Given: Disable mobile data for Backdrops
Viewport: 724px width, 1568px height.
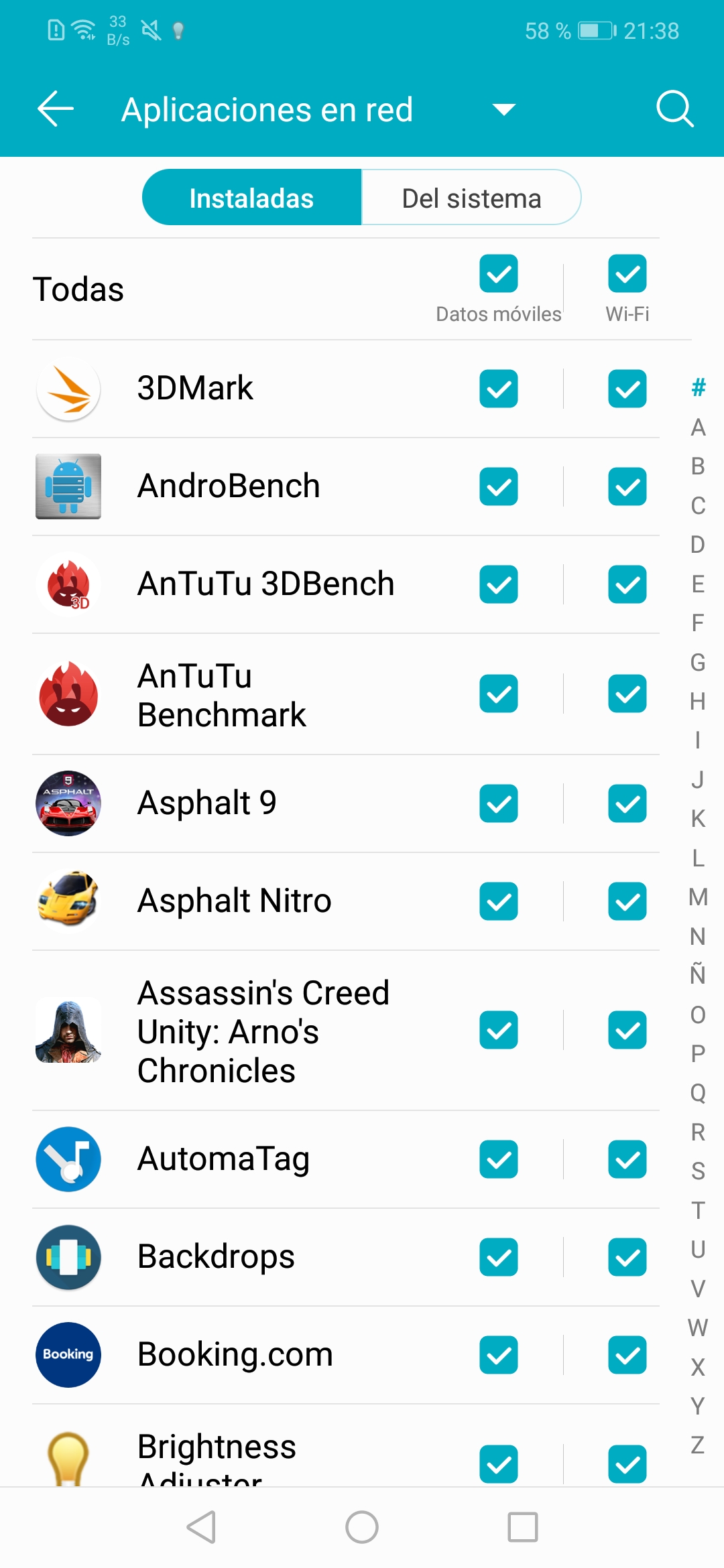Looking at the screenshot, I should pos(499,1257).
